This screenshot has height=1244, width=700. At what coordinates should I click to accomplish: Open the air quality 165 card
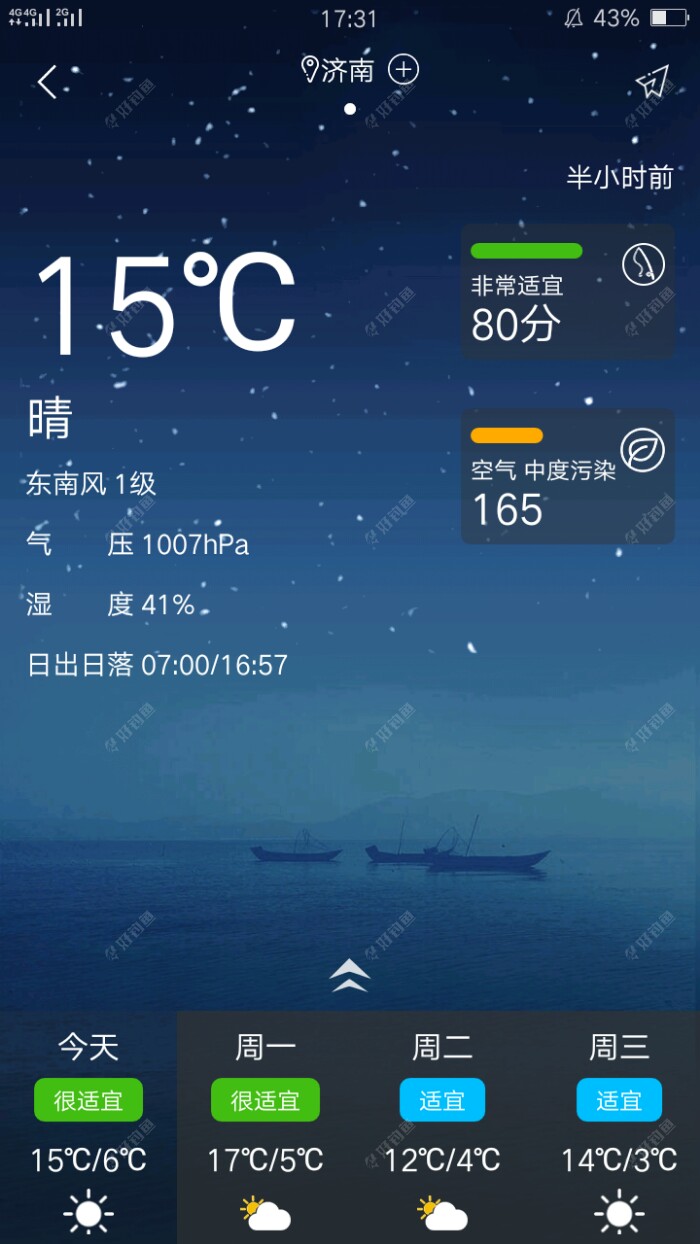pyautogui.click(x=567, y=477)
